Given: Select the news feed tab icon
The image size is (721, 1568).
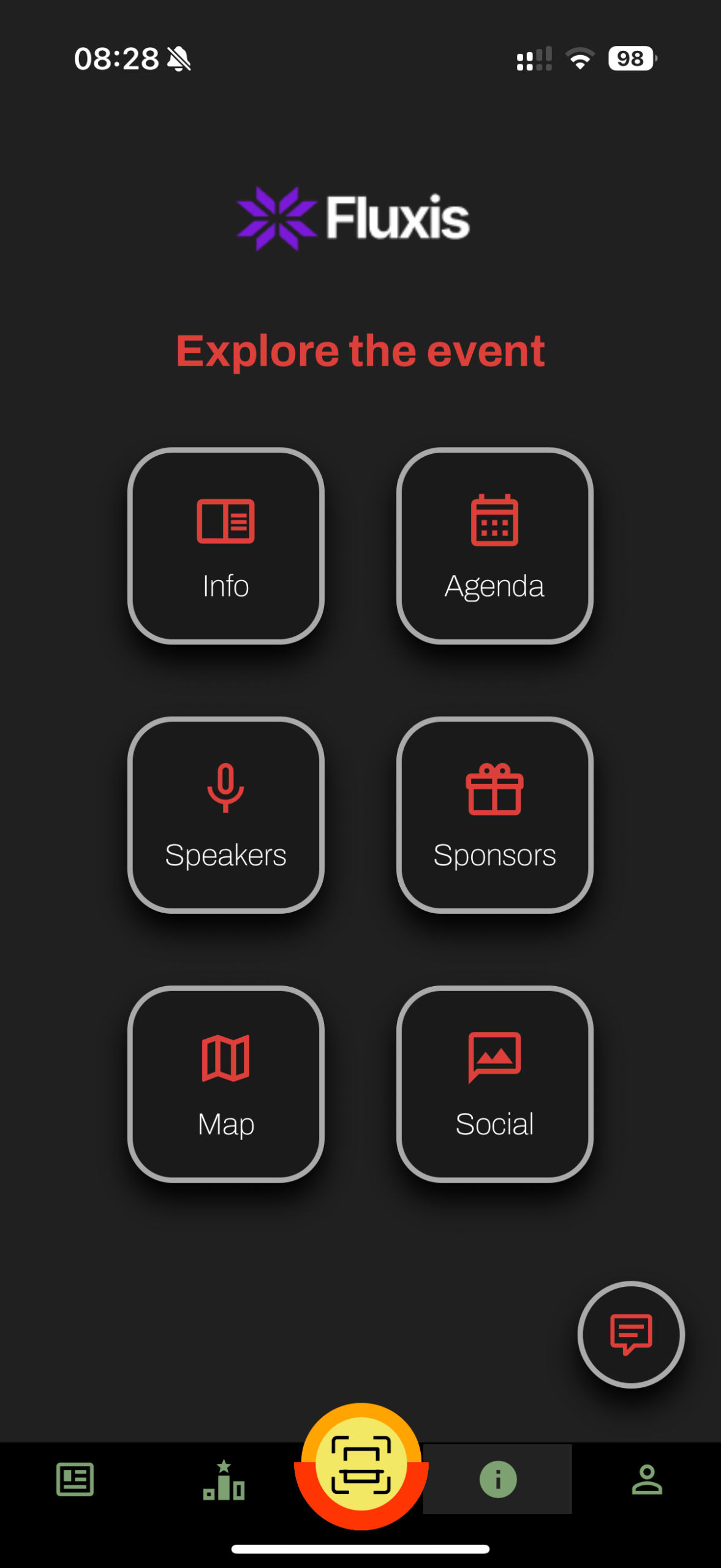Looking at the screenshot, I should (75, 1480).
